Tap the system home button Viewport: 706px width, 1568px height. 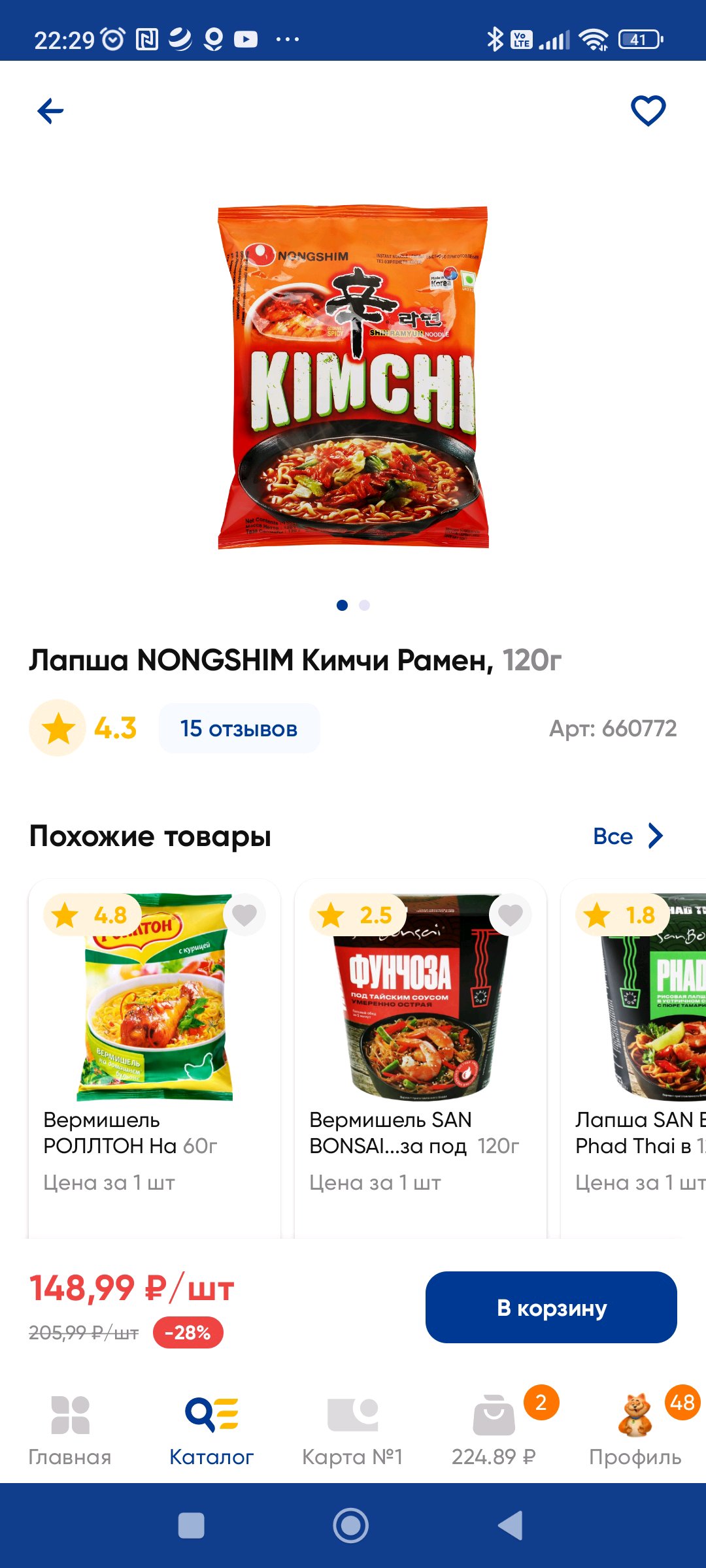click(x=351, y=1526)
